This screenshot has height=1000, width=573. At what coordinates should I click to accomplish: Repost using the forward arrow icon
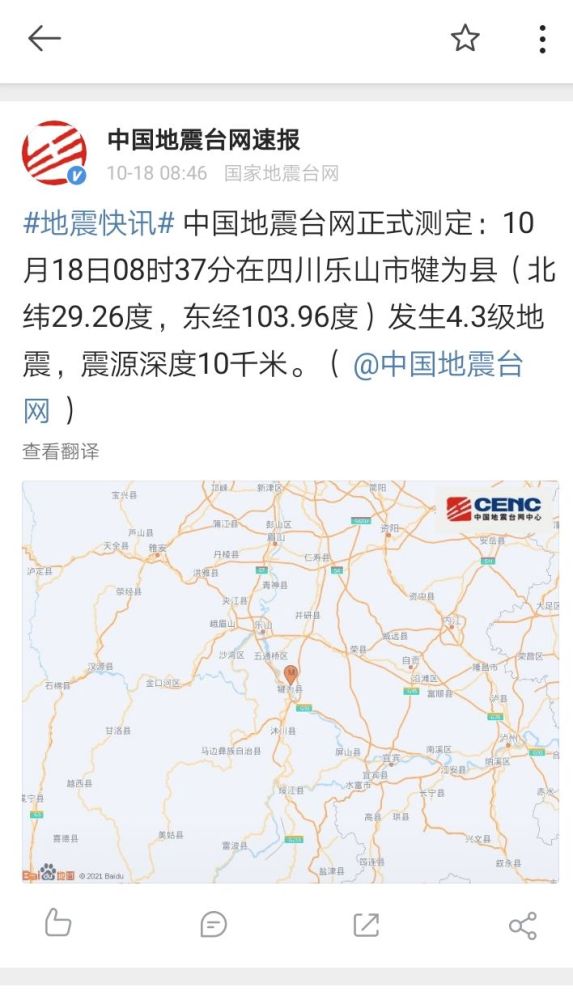coord(366,925)
